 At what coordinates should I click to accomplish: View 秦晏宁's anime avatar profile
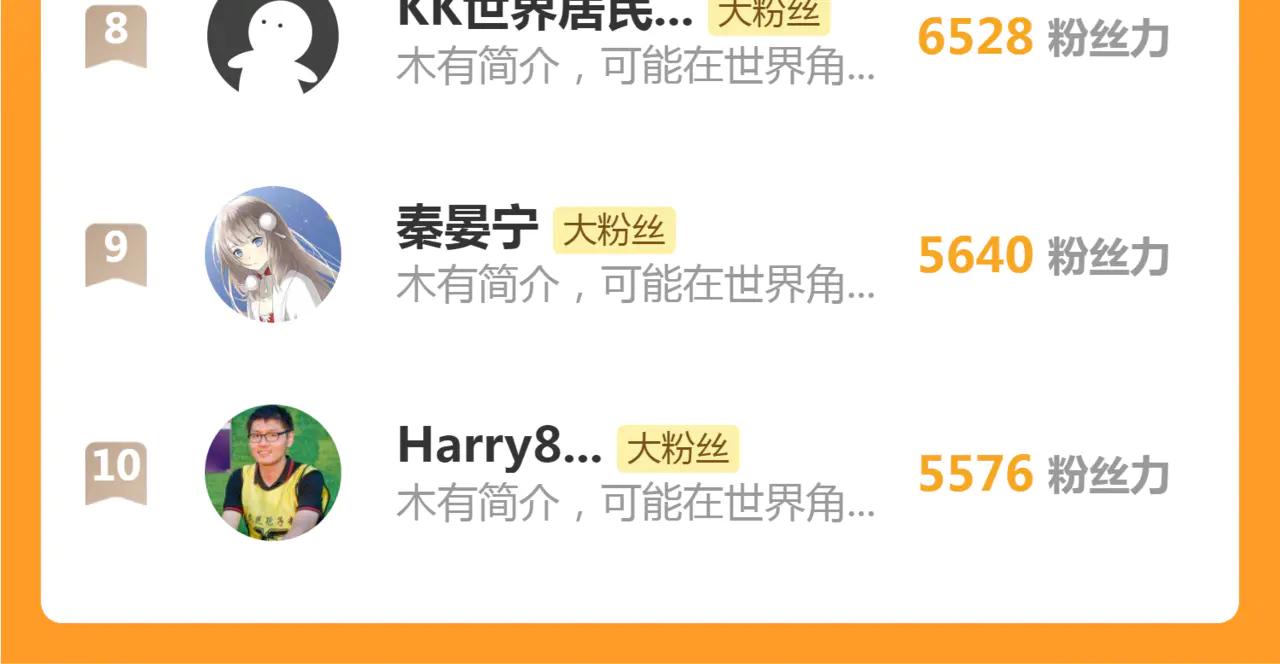pos(273,254)
